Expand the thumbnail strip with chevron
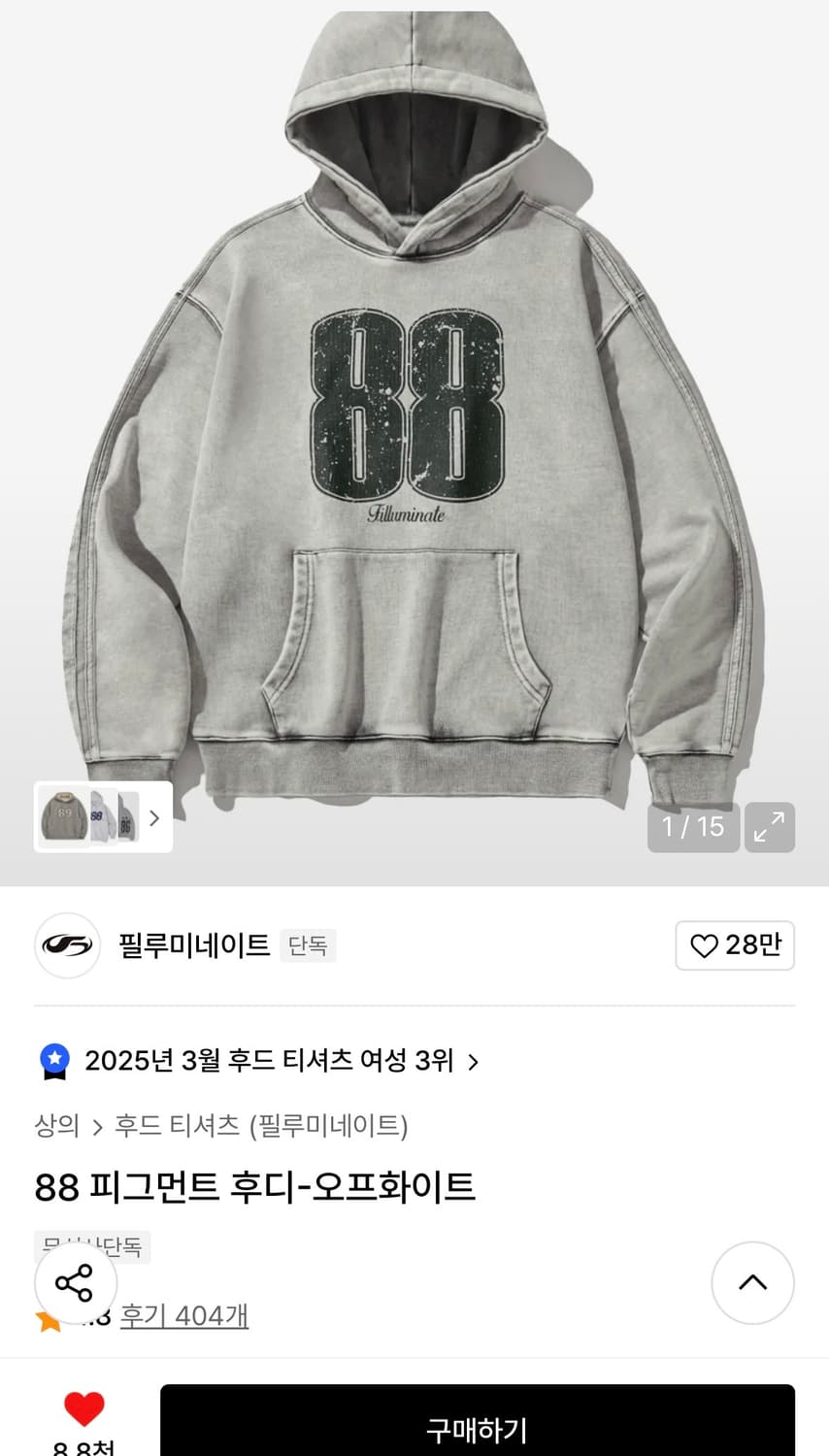This screenshot has width=829, height=1456. pos(154,817)
